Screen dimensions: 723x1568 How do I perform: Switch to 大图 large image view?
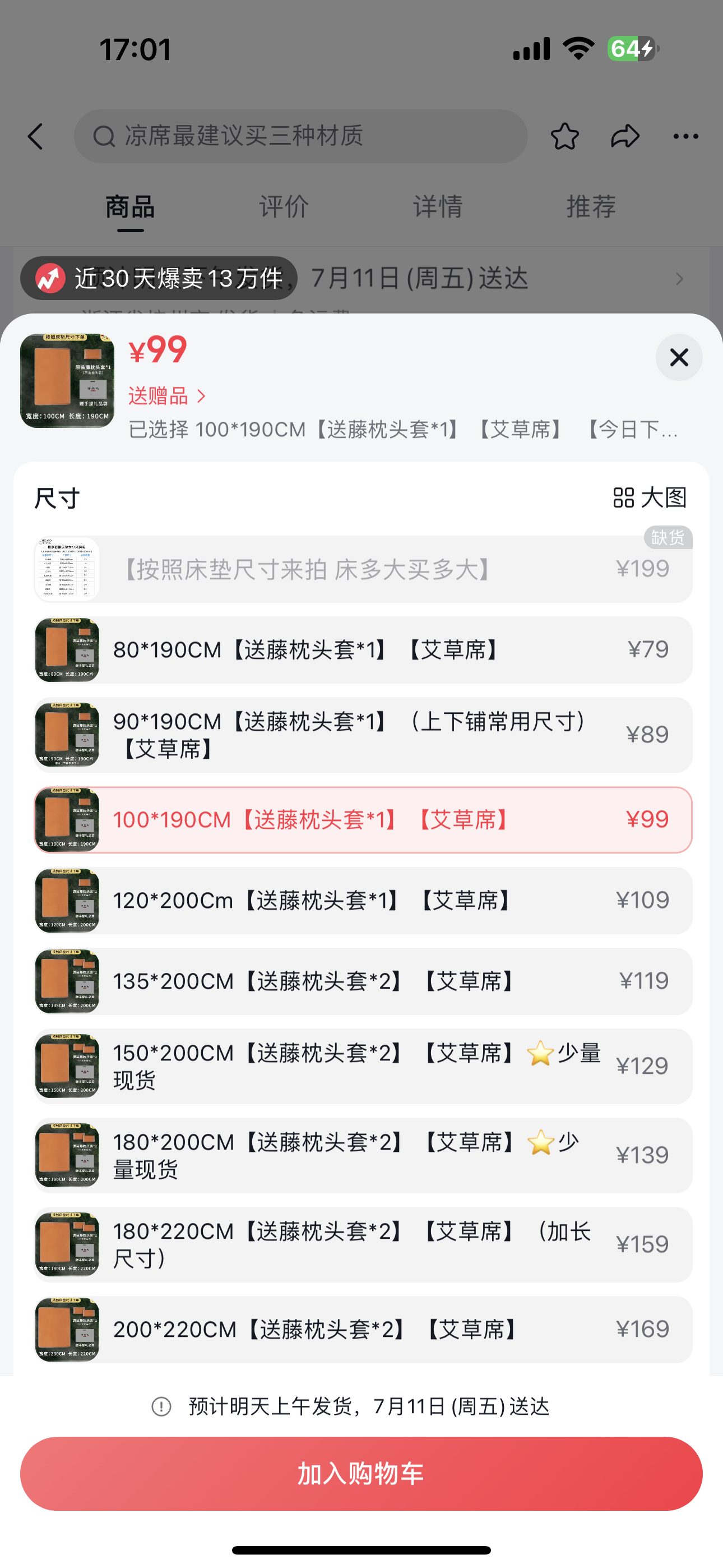click(650, 497)
